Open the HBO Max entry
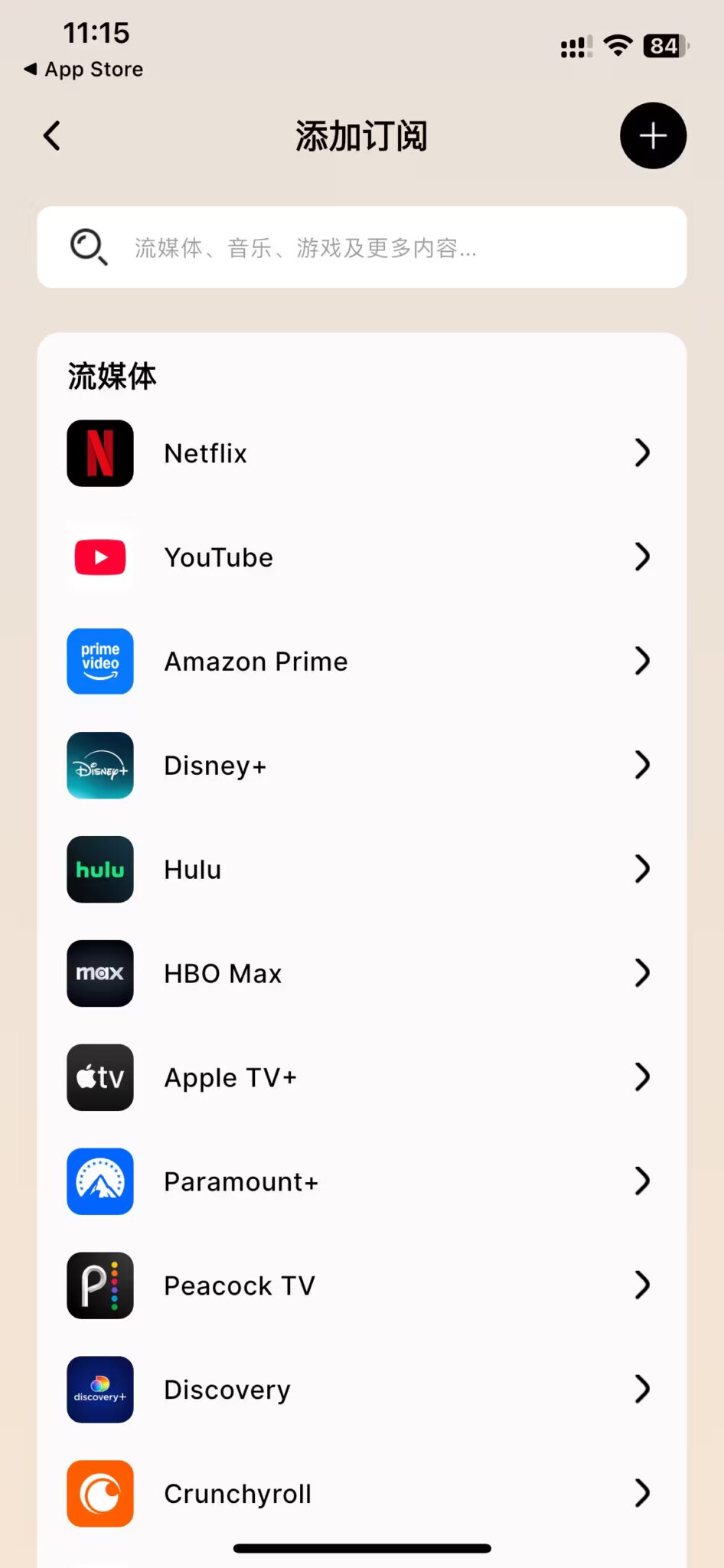The height and width of the screenshot is (1568, 724). point(361,974)
